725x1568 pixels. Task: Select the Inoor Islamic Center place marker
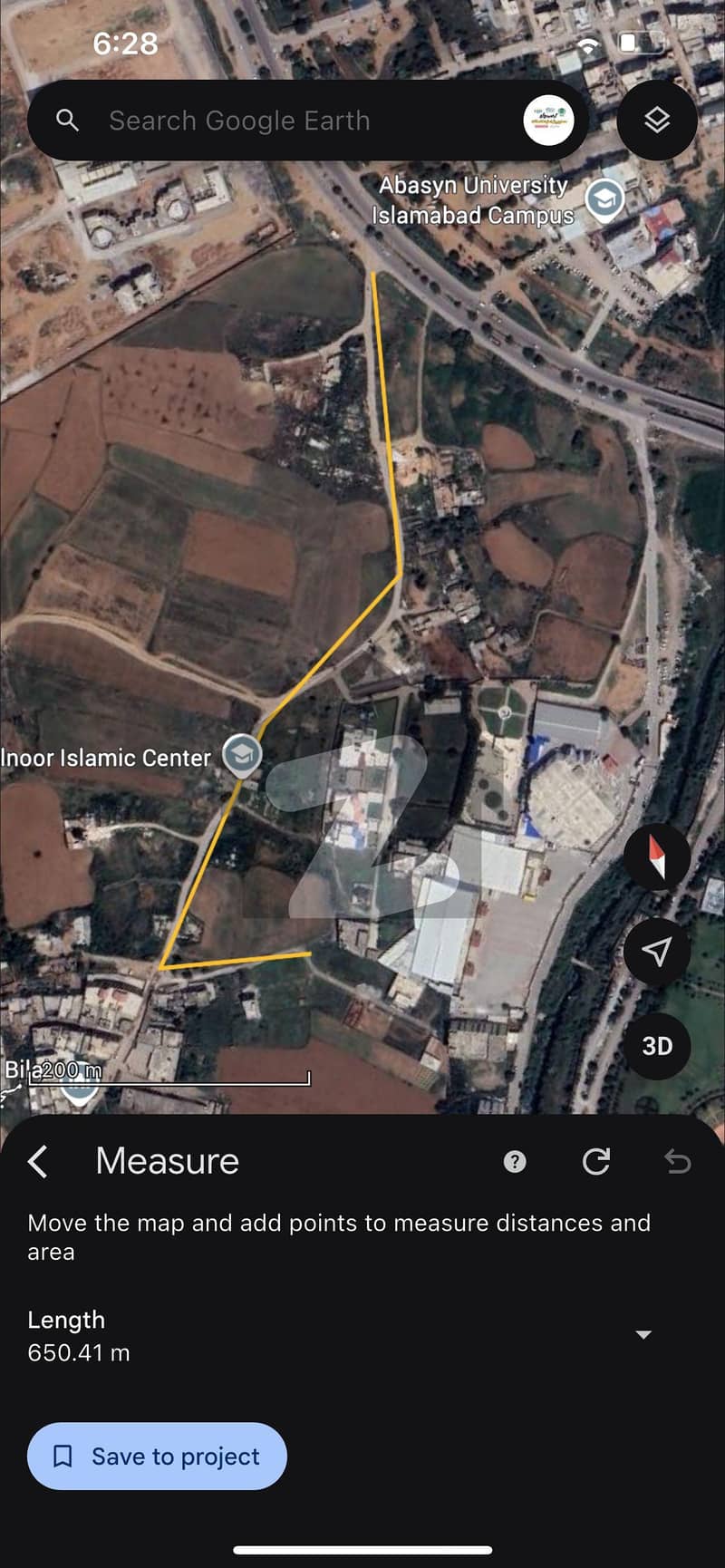242,754
